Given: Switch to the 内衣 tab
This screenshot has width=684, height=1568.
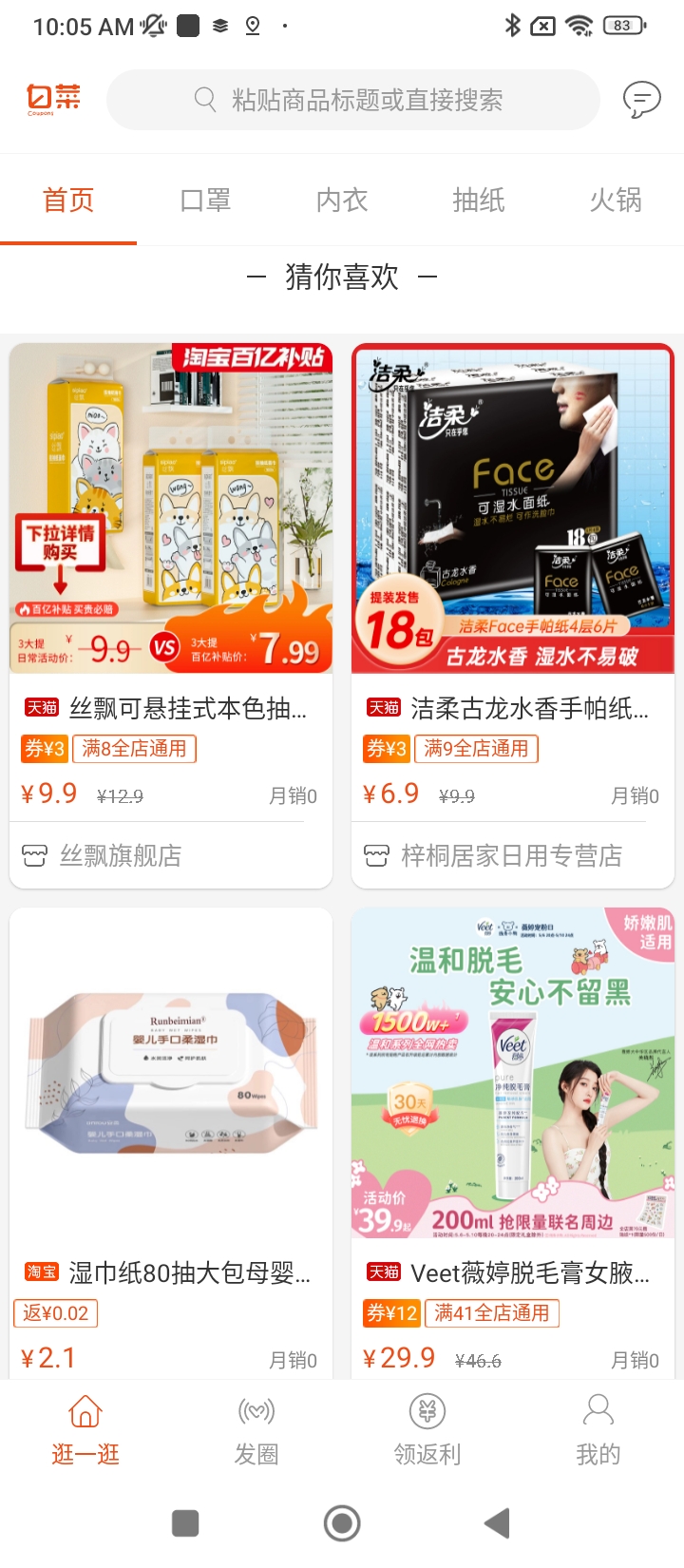Looking at the screenshot, I should click(x=342, y=201).
